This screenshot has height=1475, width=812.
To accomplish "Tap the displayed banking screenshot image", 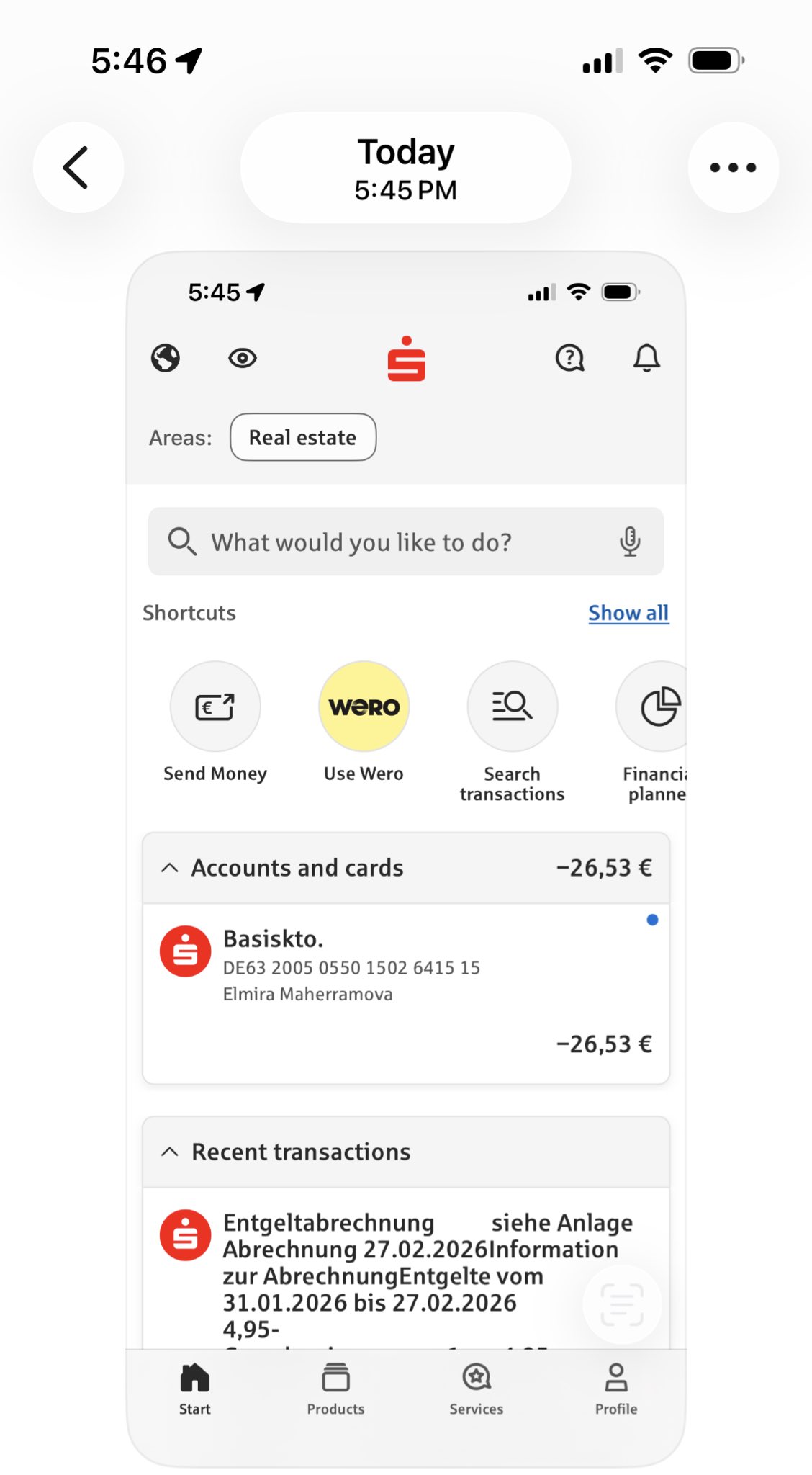I will click(406, 857).
